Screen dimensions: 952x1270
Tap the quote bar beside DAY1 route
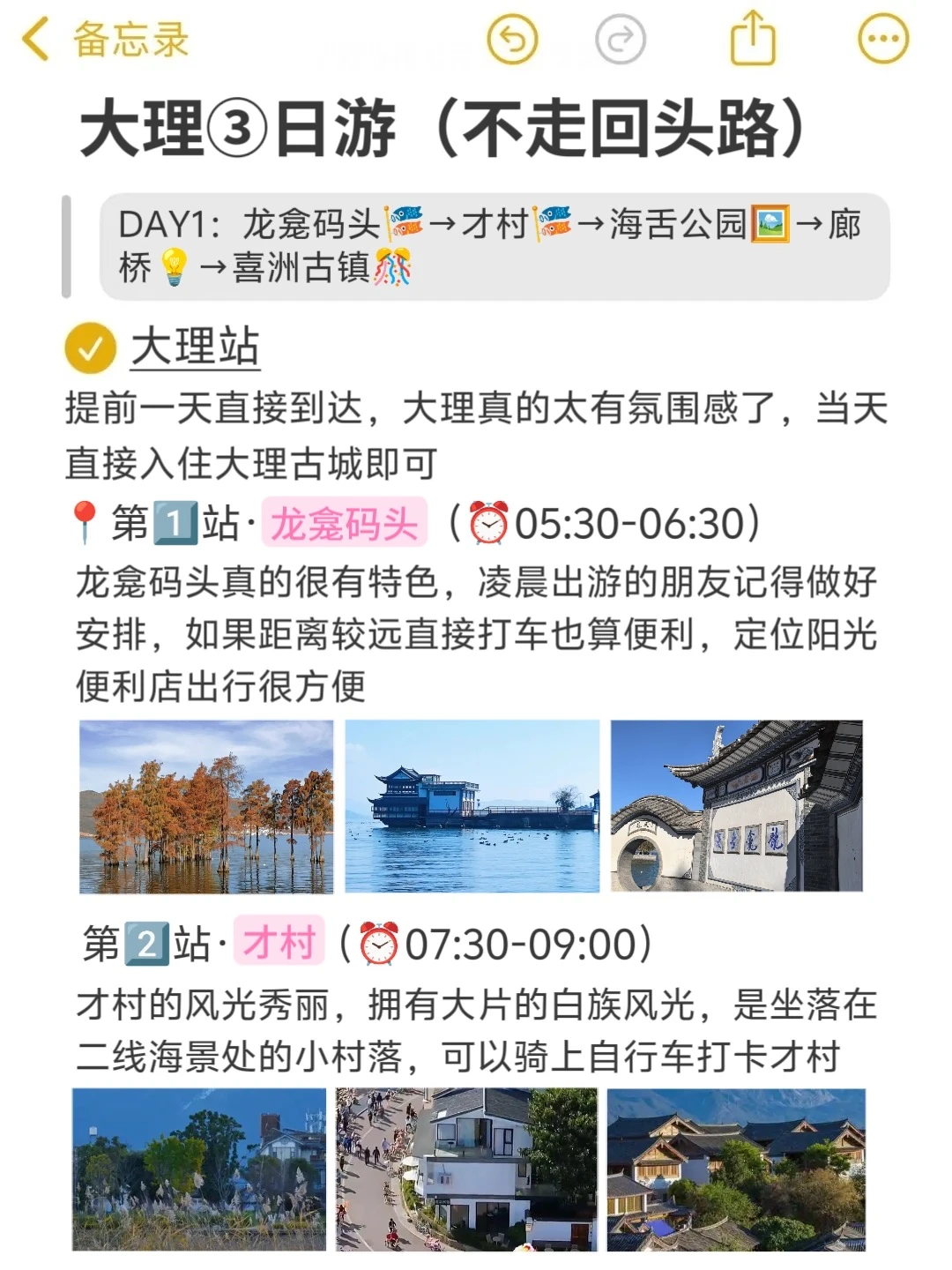[67, 243]
